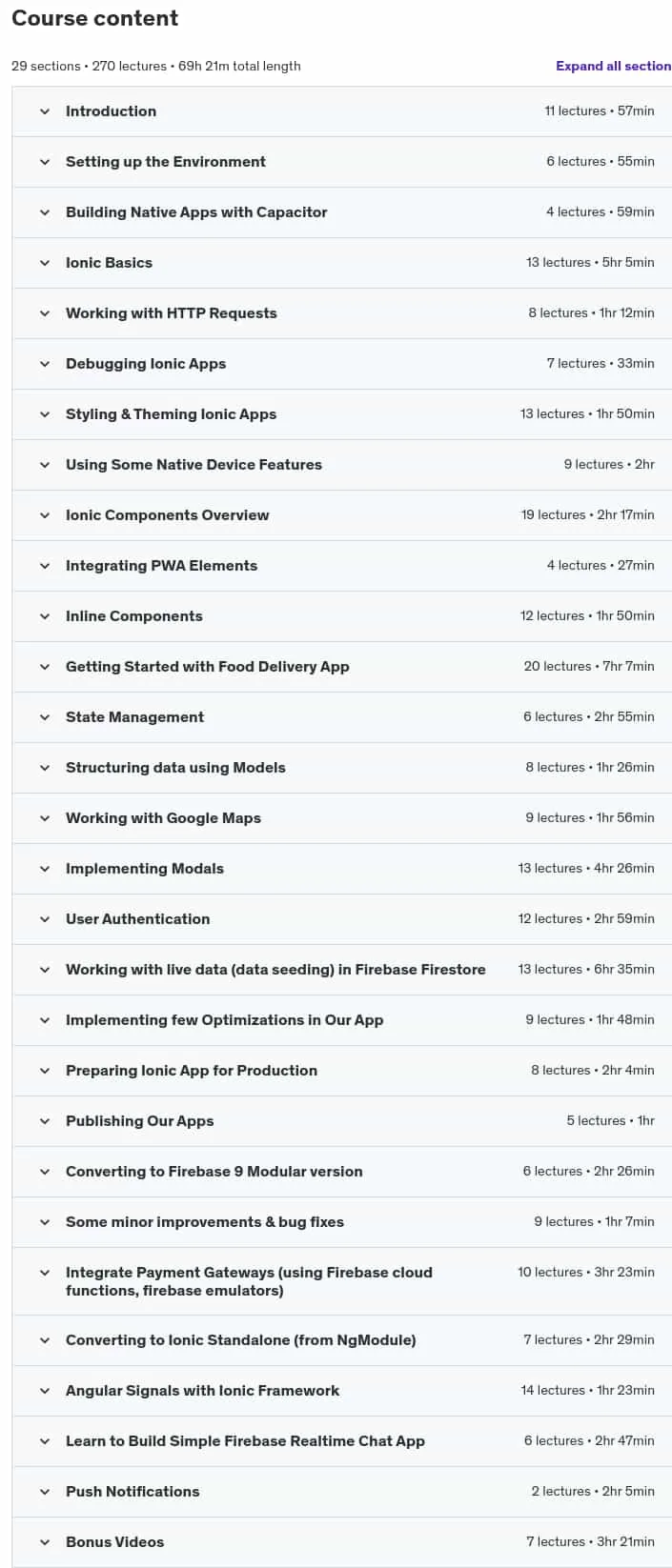Expand Using Some Native Device Features

341,465
